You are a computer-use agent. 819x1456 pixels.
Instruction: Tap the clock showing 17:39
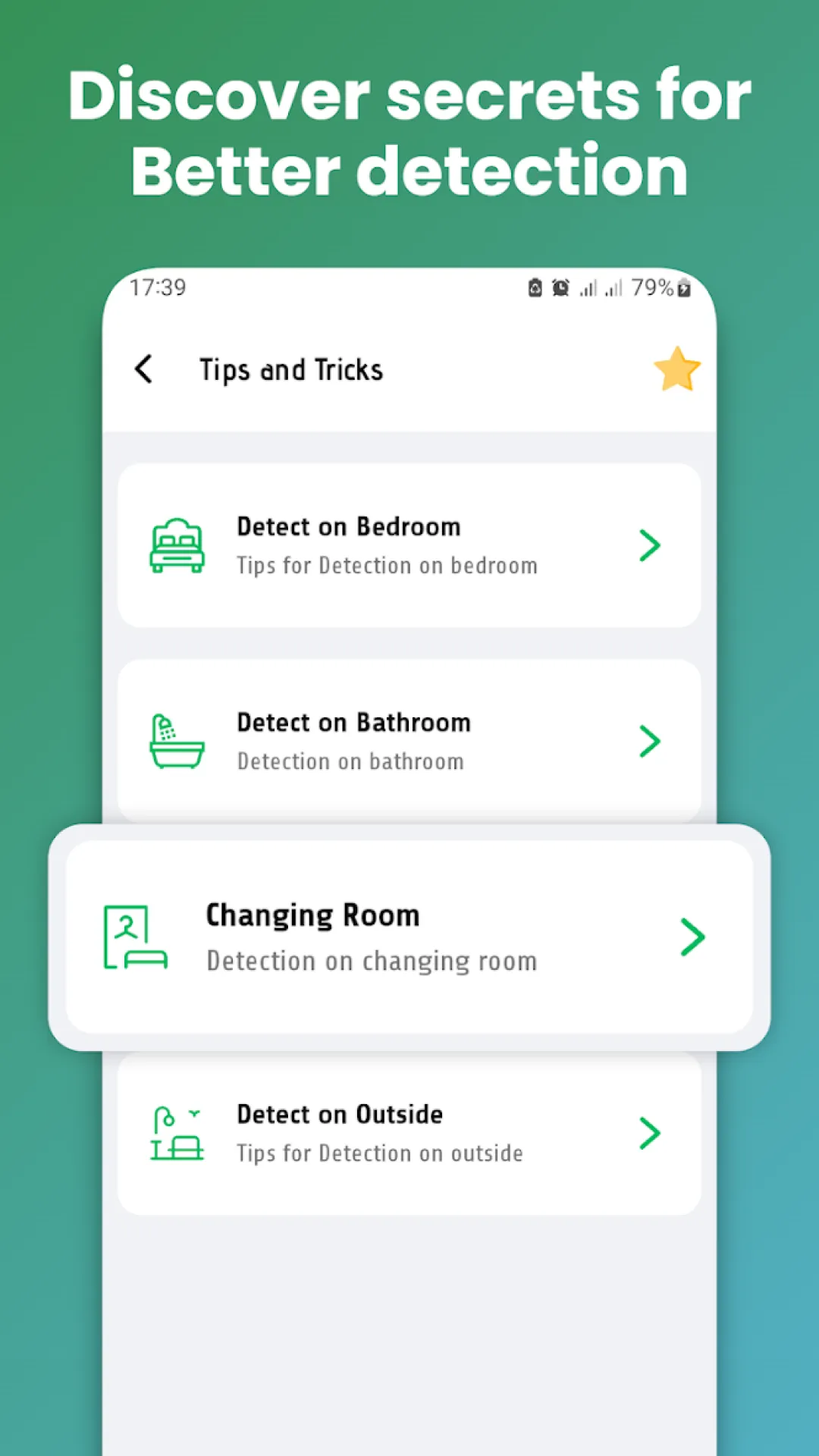(157, 287)
